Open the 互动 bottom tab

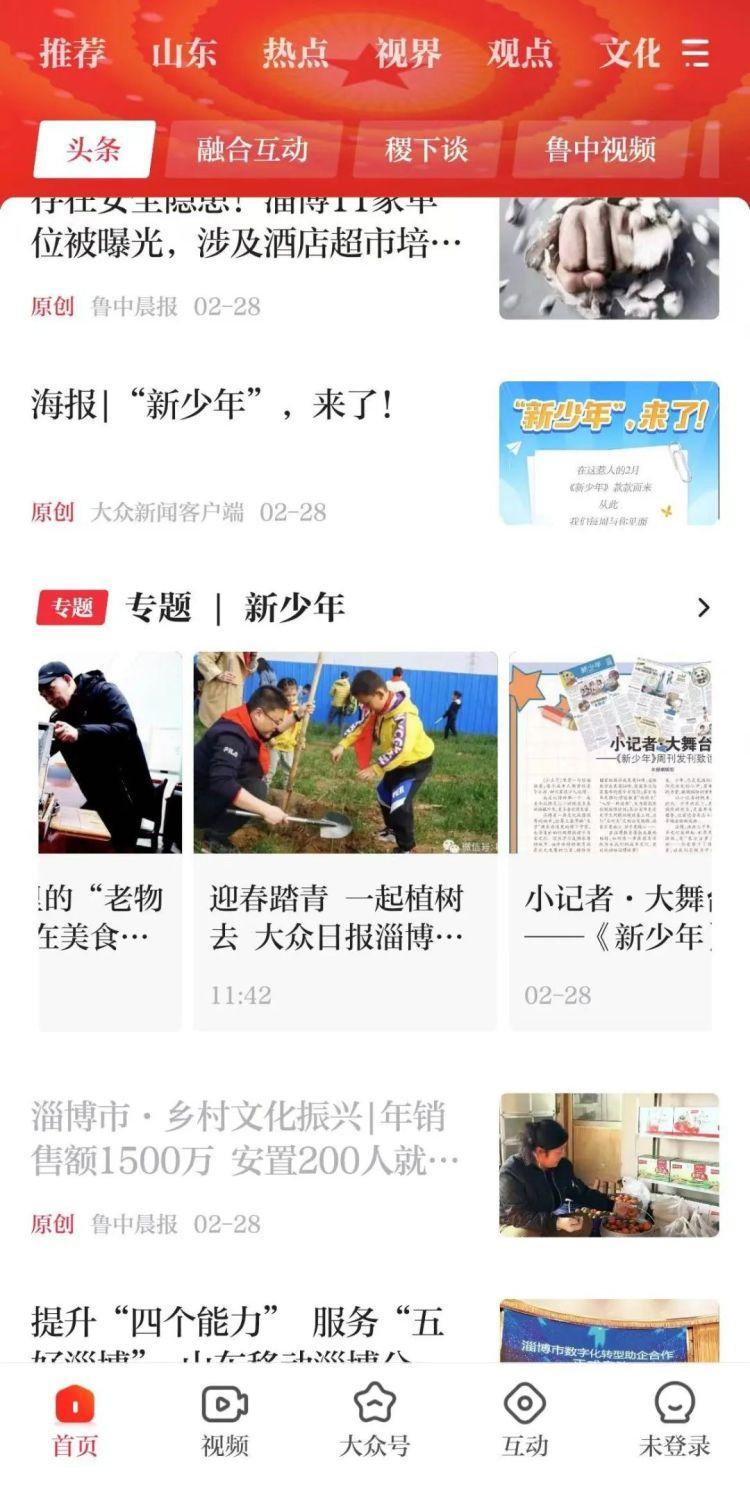[x=524, y=1419]
